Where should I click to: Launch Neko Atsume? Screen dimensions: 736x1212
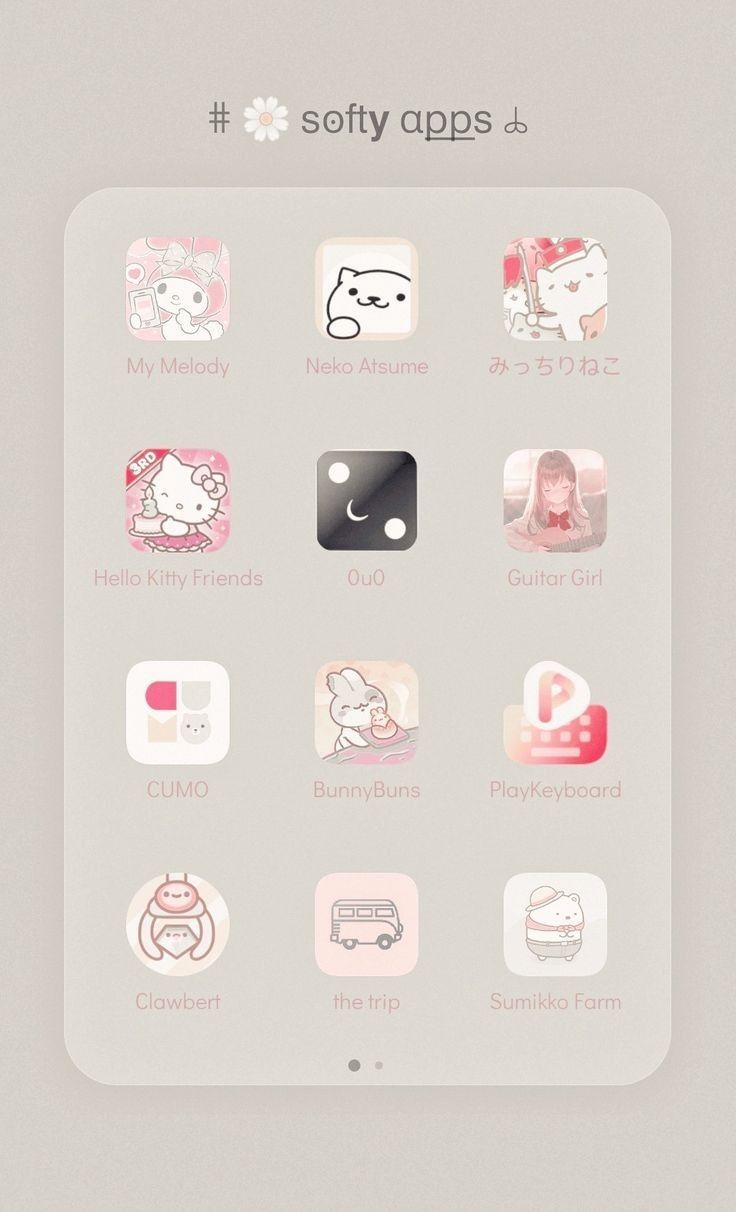point(367,289)
